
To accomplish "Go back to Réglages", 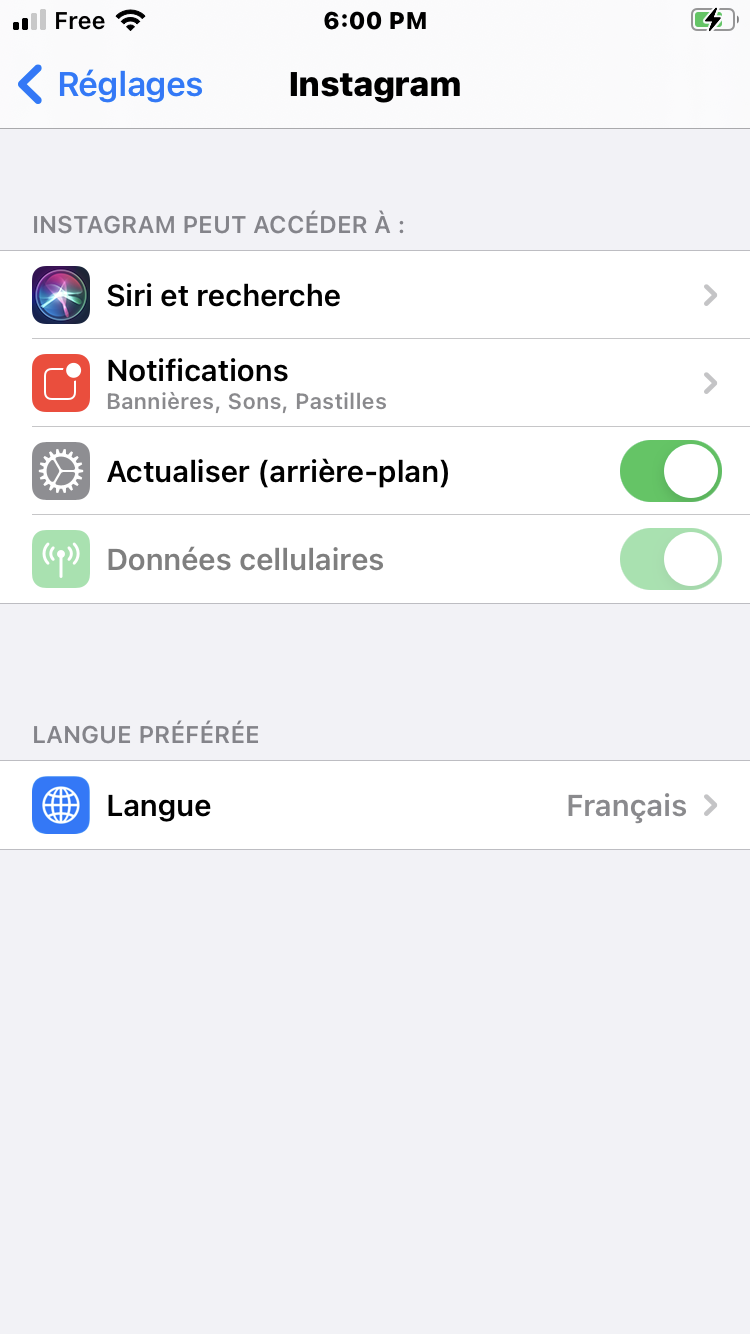I will (x=110, y=85).
